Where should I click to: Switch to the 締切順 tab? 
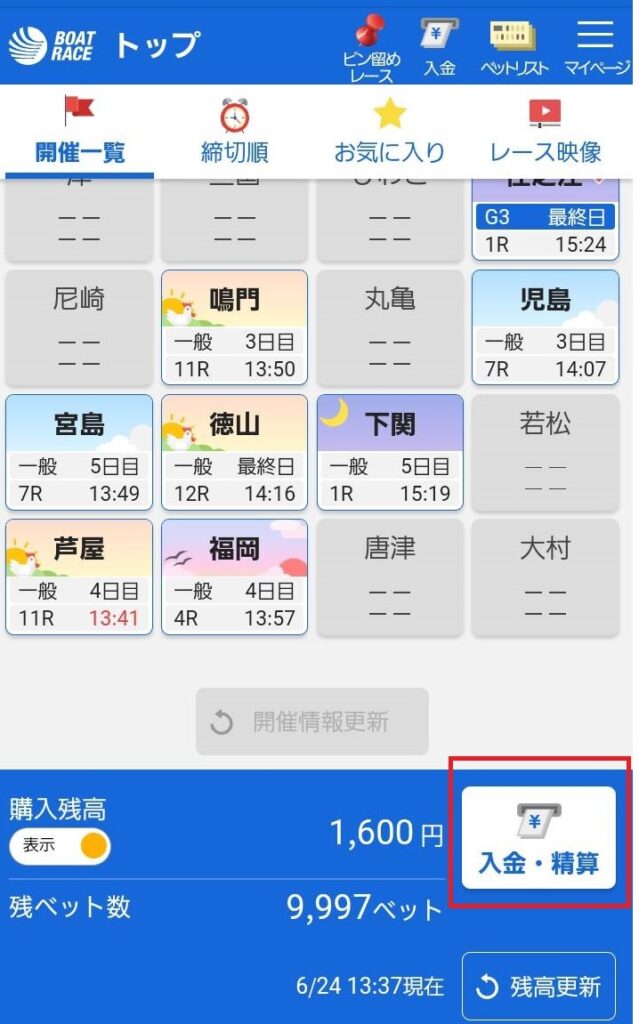point(234,132)
